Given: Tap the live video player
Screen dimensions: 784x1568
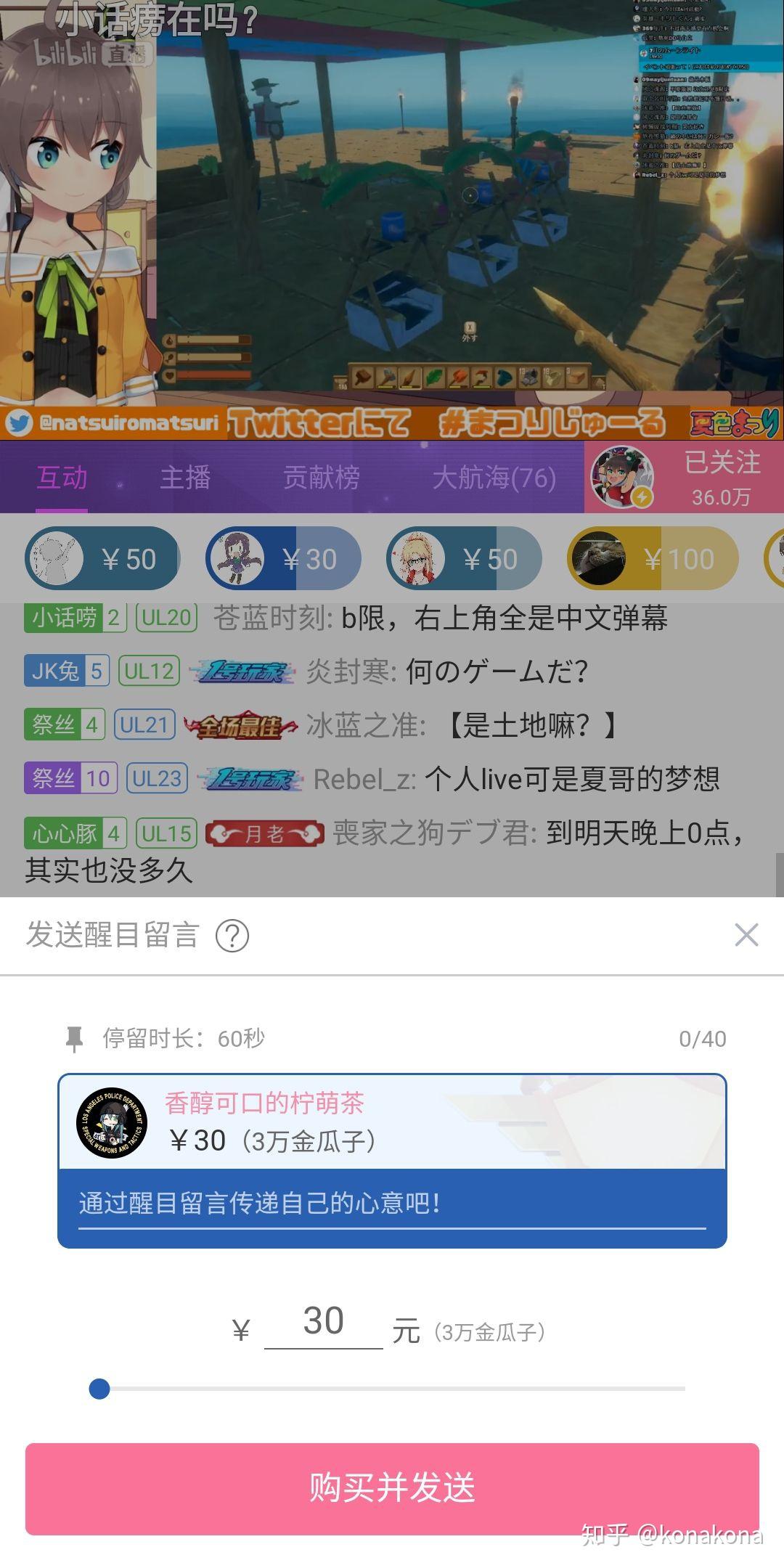Looking at the screenshot, I should pyautogui.click(x=392, y=220).
